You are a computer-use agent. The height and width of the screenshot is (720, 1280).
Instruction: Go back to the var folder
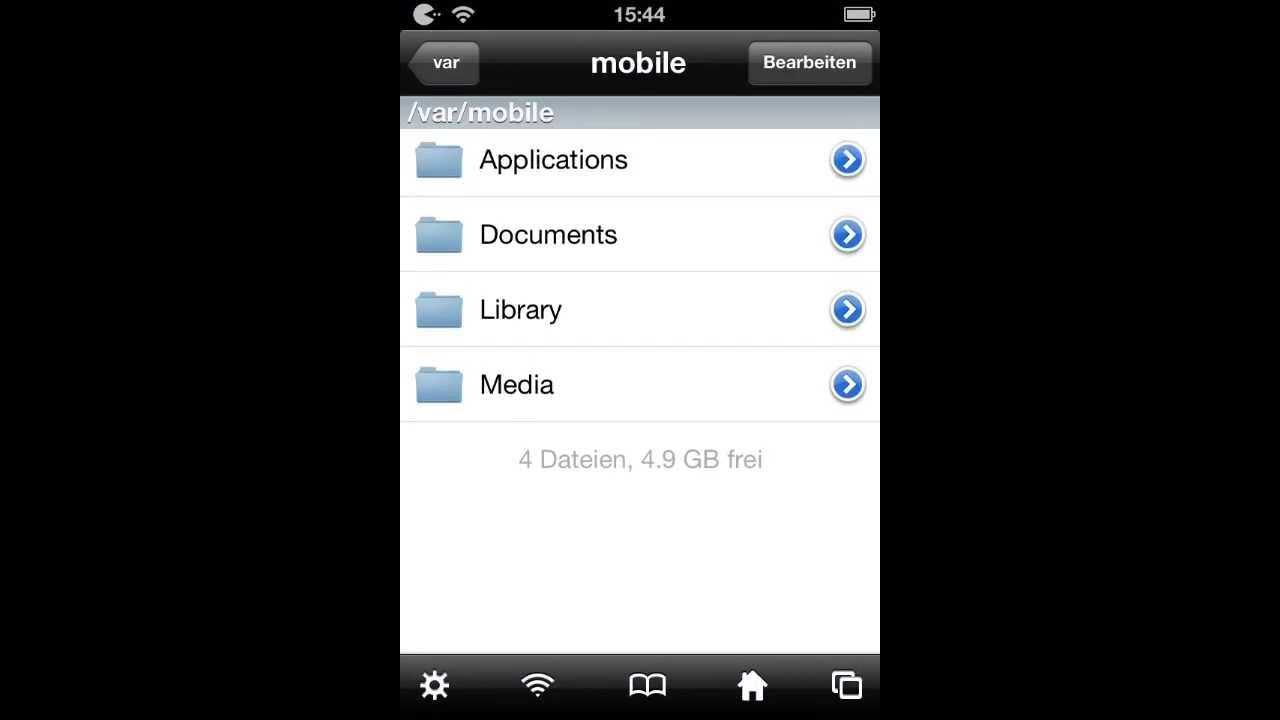[x=445, y=63]
